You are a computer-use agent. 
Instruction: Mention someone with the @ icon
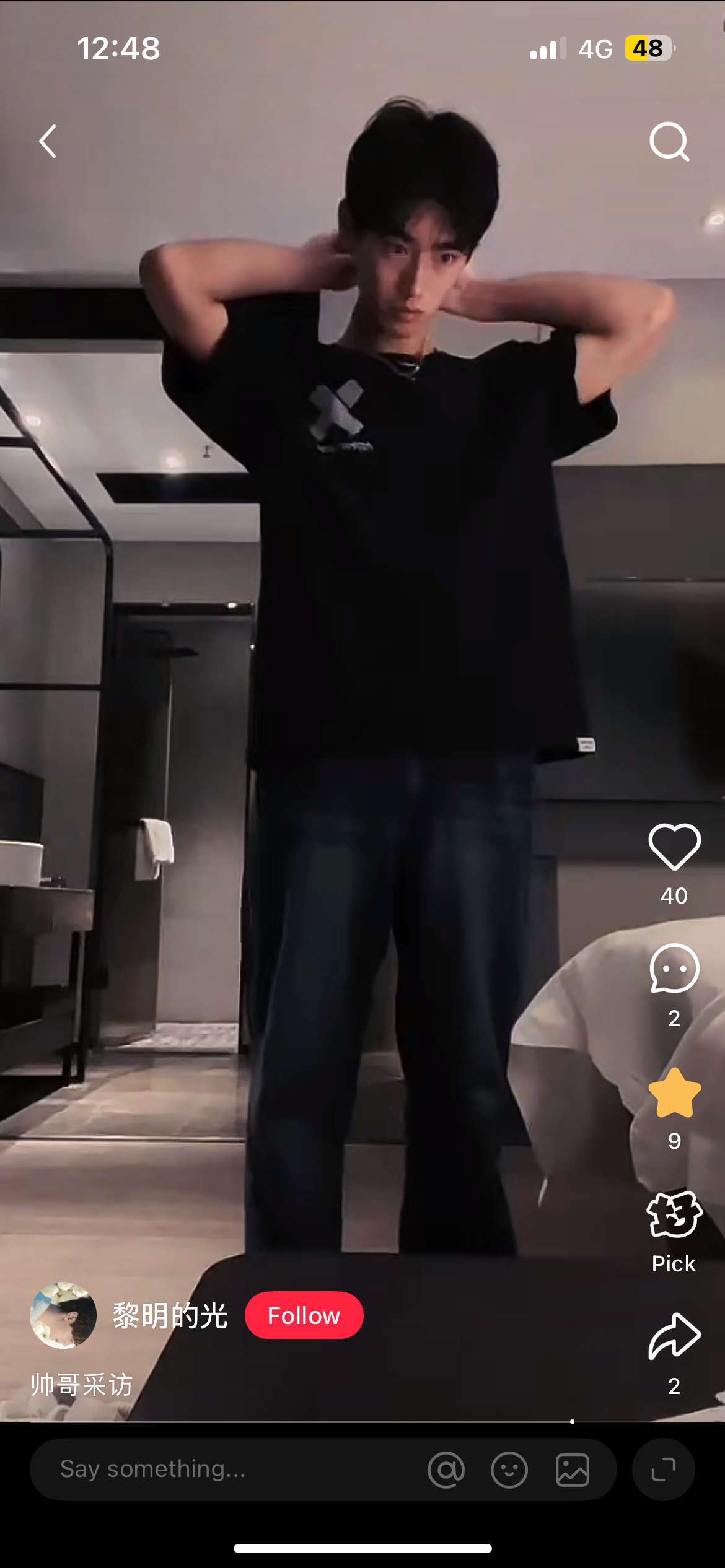point(446,1470)
